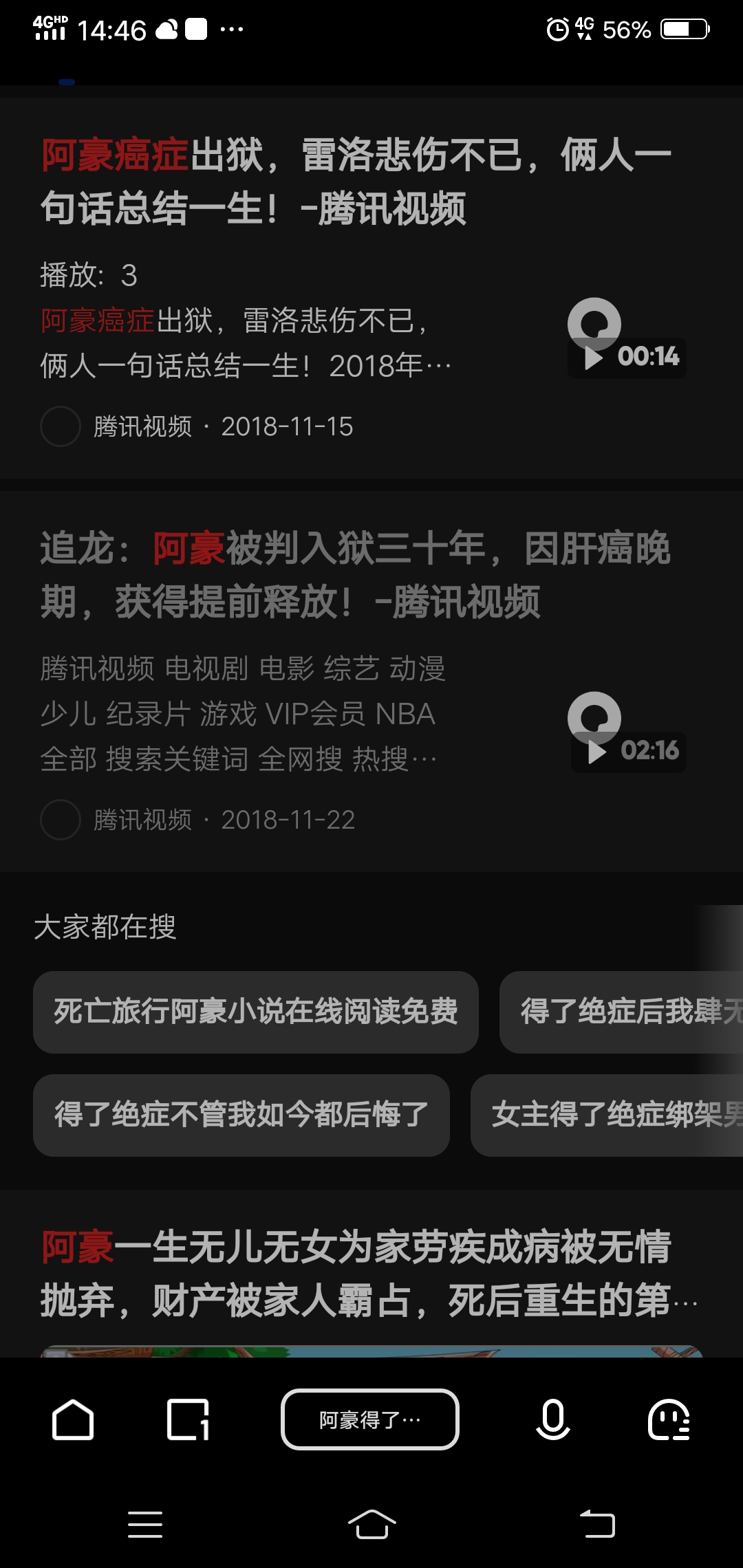This screenshot has height=1568, width=743.
Task: Tap 得了绝症不管我如今都后悔了 suggestion chip
Action: (x=241, y=1115)
